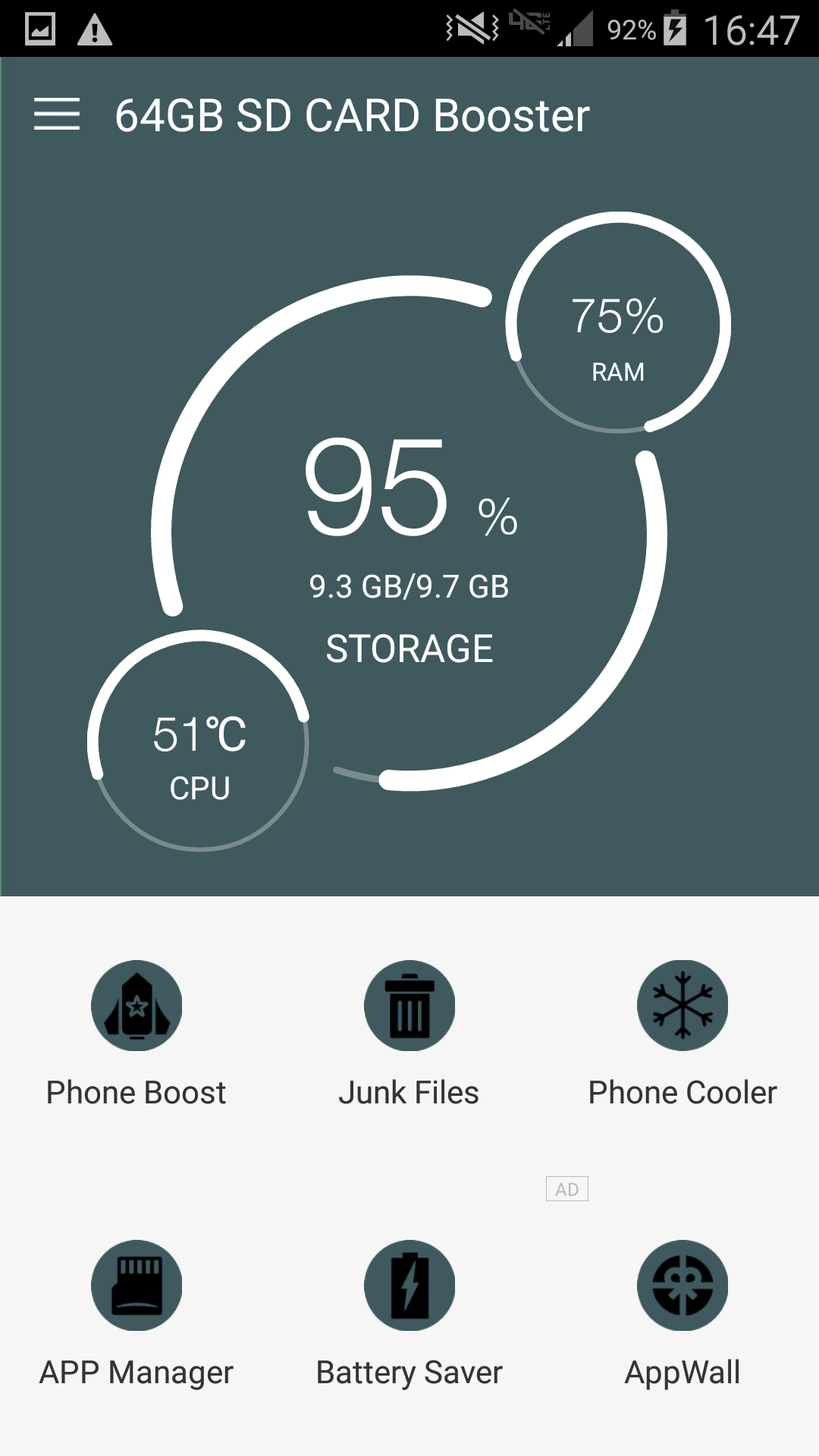
Task: Tap the warning icon in the status bar
Action: pyautogui.click(x=93, y=28)
